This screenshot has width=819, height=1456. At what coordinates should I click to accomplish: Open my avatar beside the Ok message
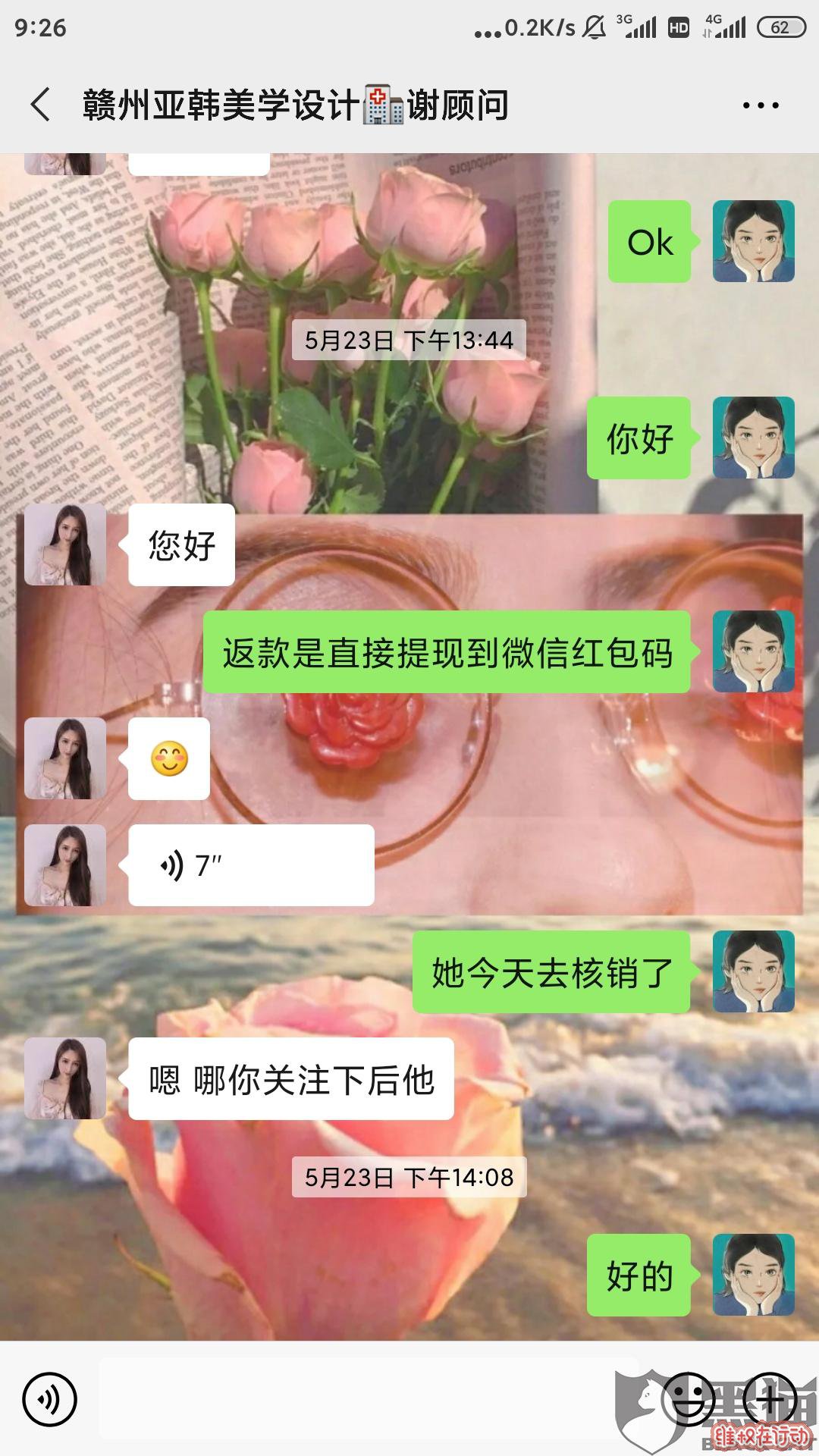pyautogui.click(x=753, y=241)
